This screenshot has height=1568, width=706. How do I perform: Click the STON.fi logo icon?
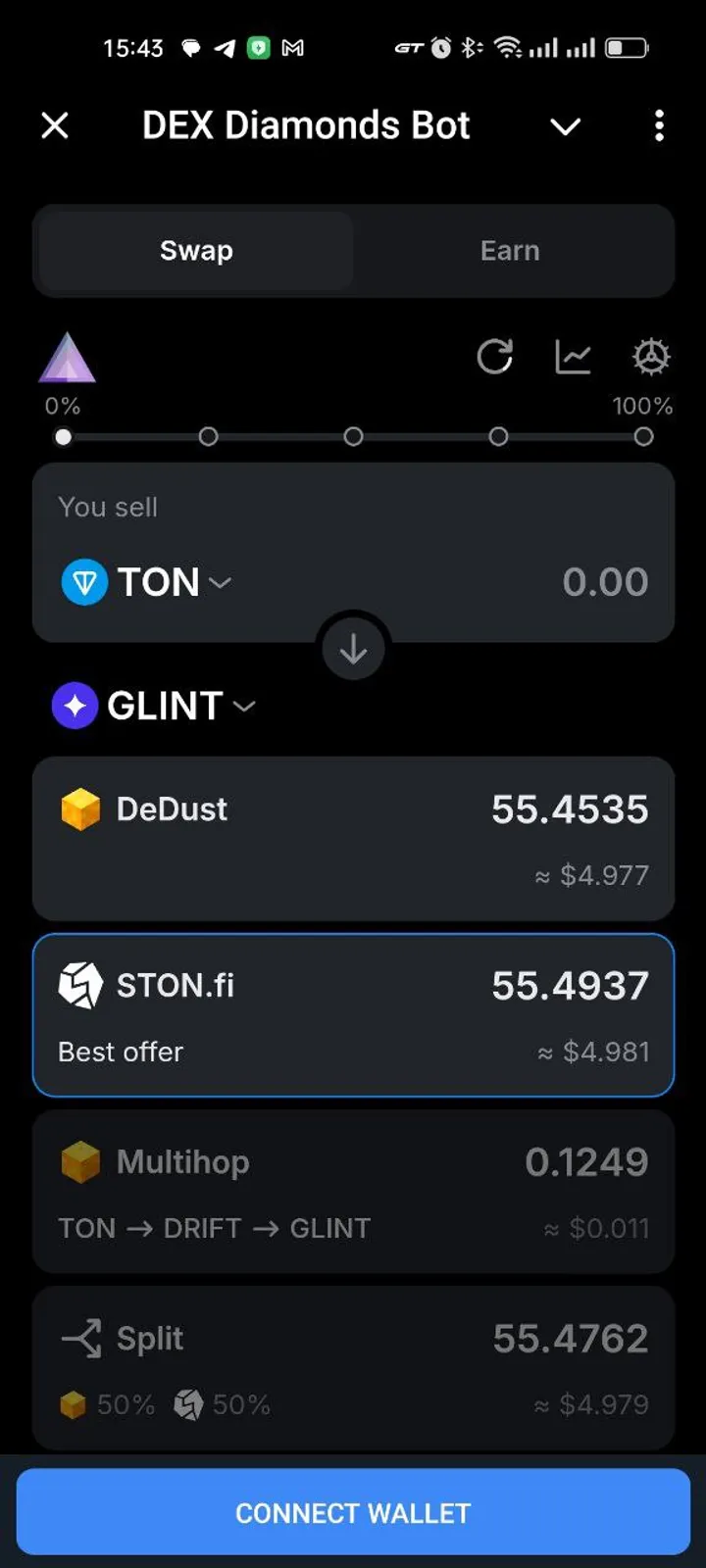coord(80,985)
